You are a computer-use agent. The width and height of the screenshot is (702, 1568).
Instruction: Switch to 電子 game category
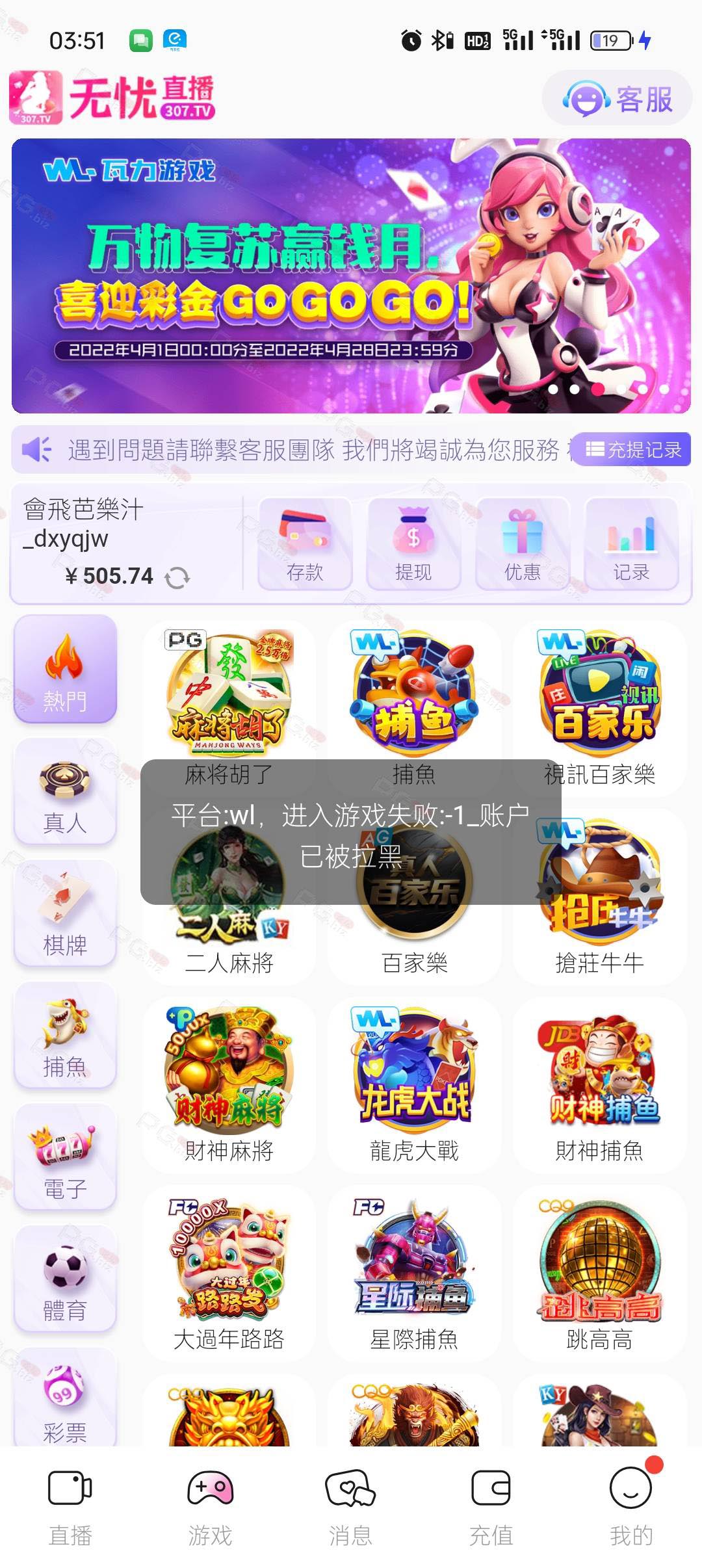click(x=65, y=1158)
